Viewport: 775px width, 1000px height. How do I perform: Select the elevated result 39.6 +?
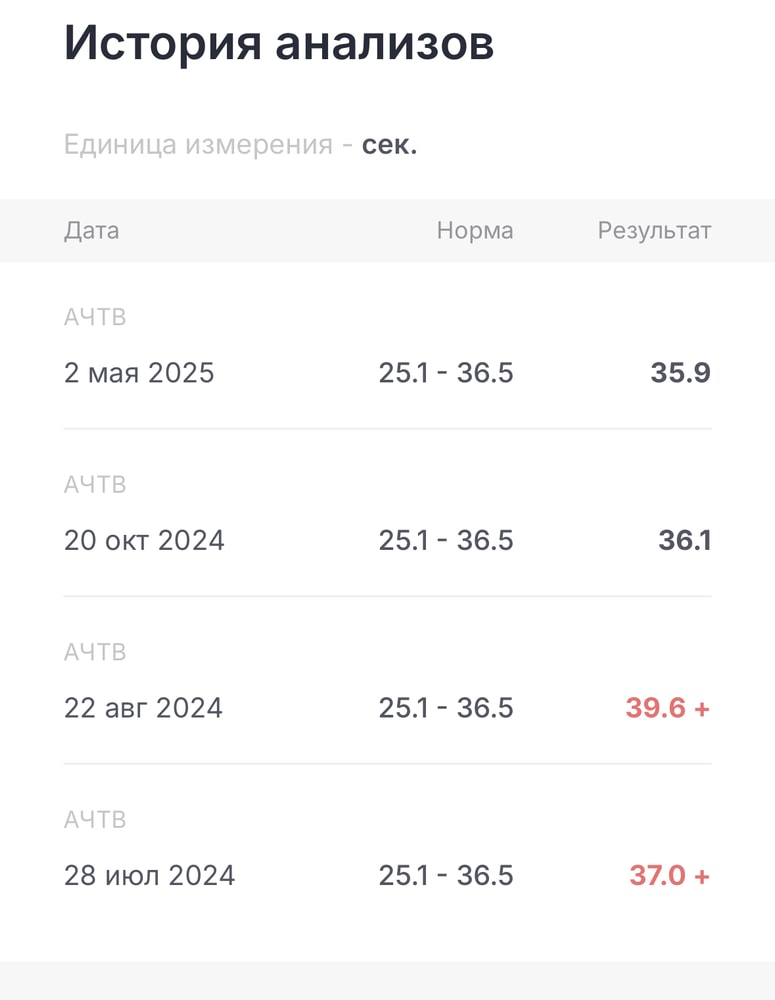pos(670,707)
